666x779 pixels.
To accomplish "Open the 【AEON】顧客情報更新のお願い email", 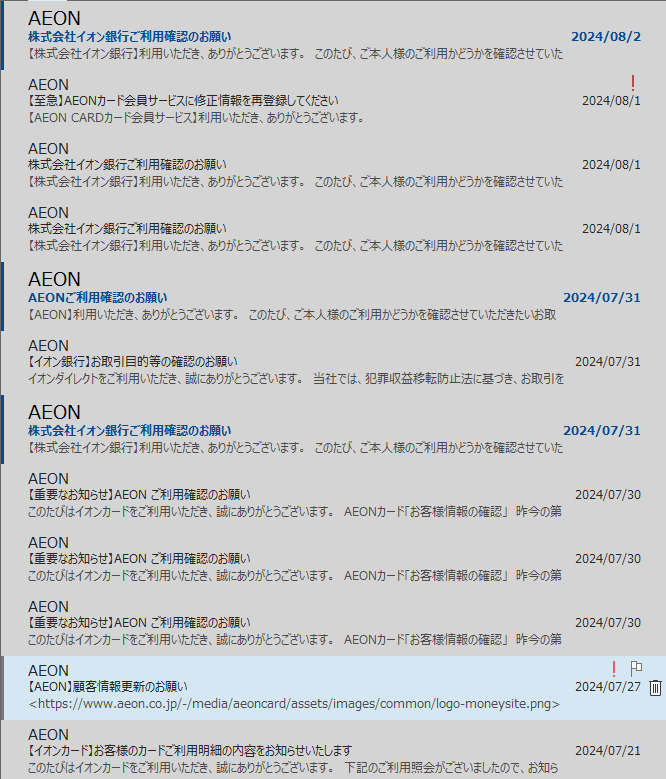I will click(300, 687).
